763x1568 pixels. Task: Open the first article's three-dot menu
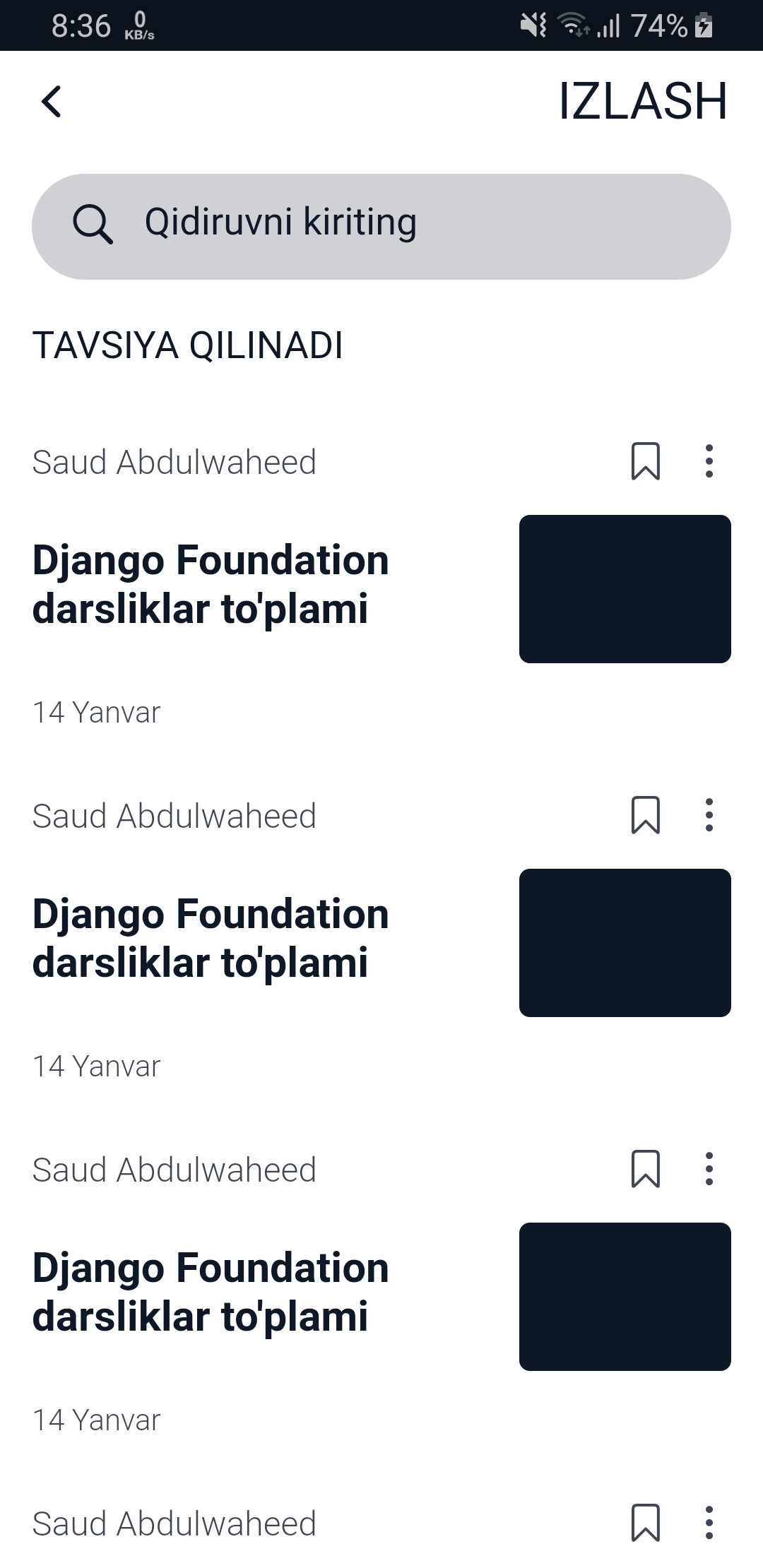click(x=709, y=461)
